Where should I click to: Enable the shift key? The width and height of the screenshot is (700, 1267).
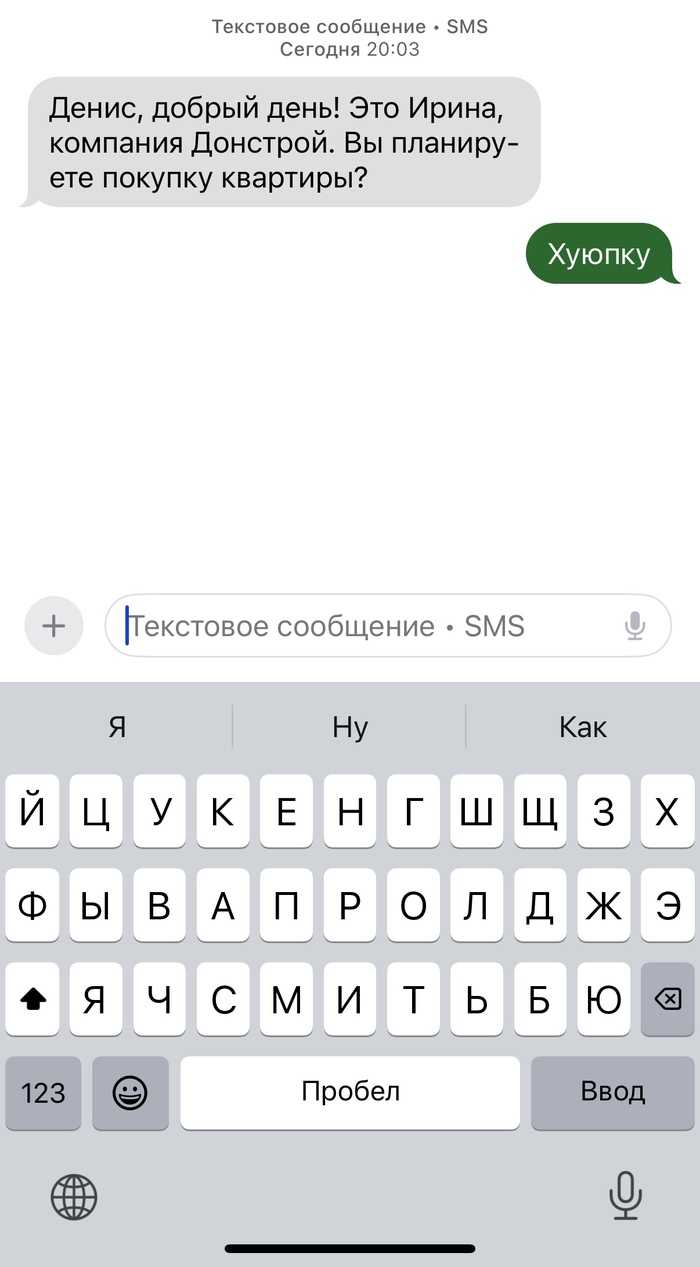pos(33,999)
